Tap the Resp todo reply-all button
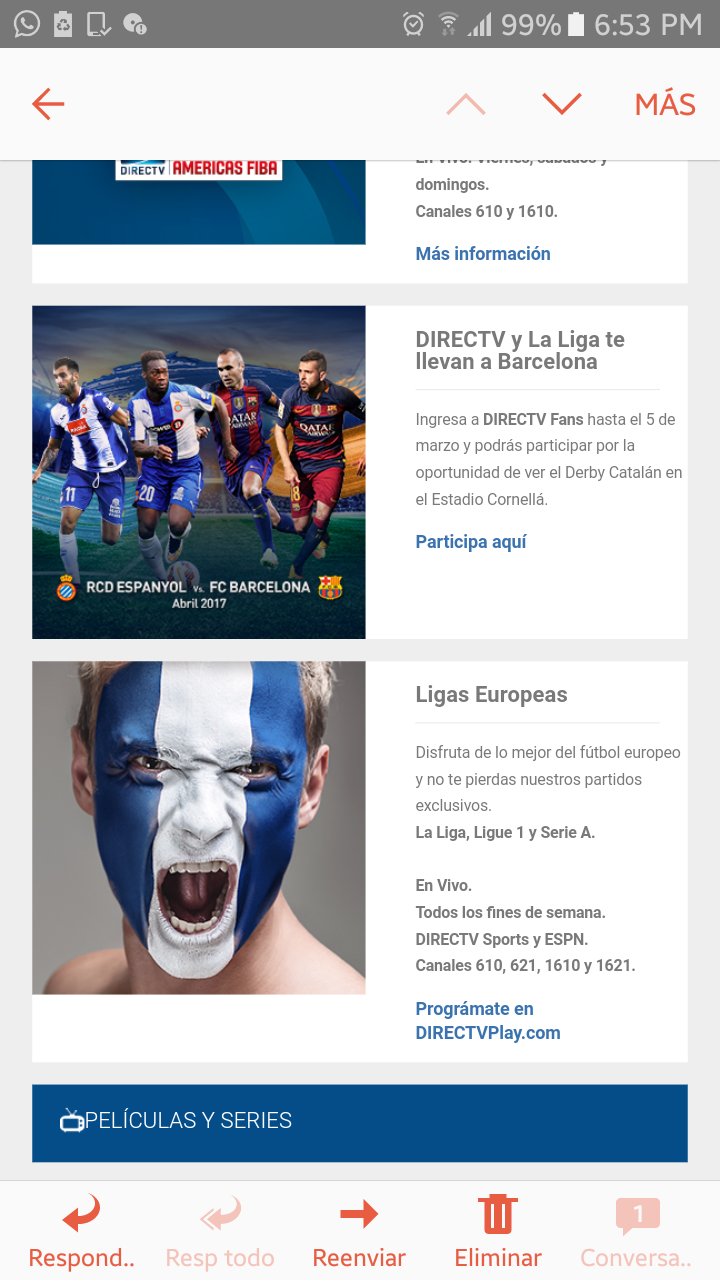This screenshot has width=720, height=1280. [220, 1233]
